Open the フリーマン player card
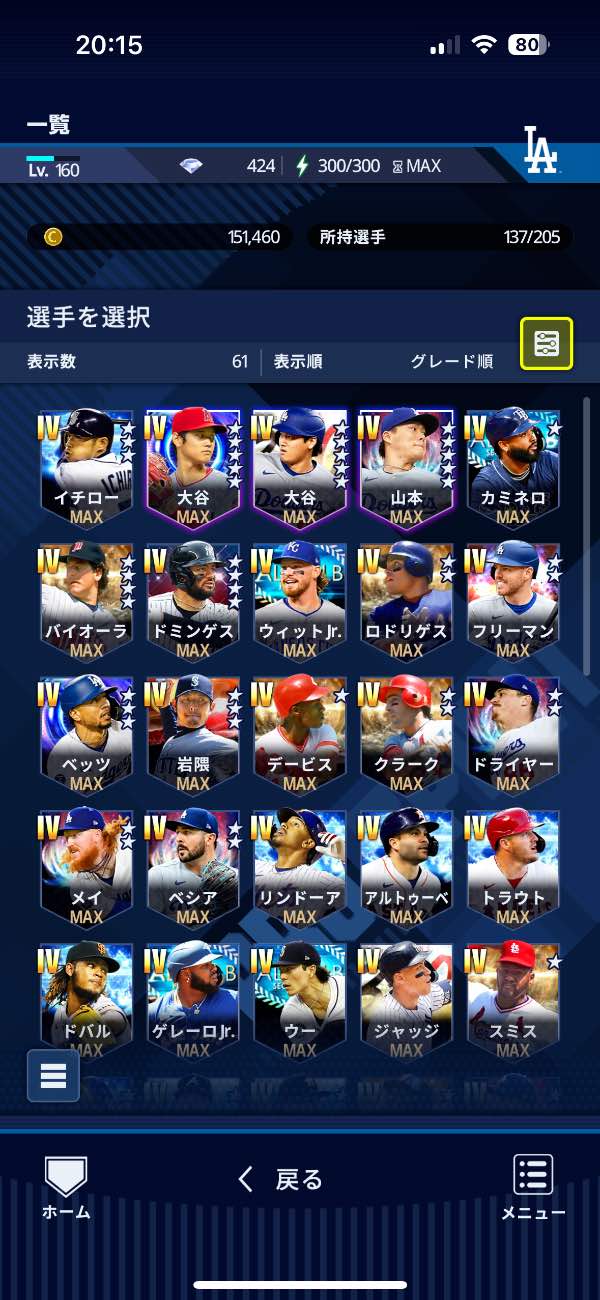600x1300 pixels. pos(513,600)
